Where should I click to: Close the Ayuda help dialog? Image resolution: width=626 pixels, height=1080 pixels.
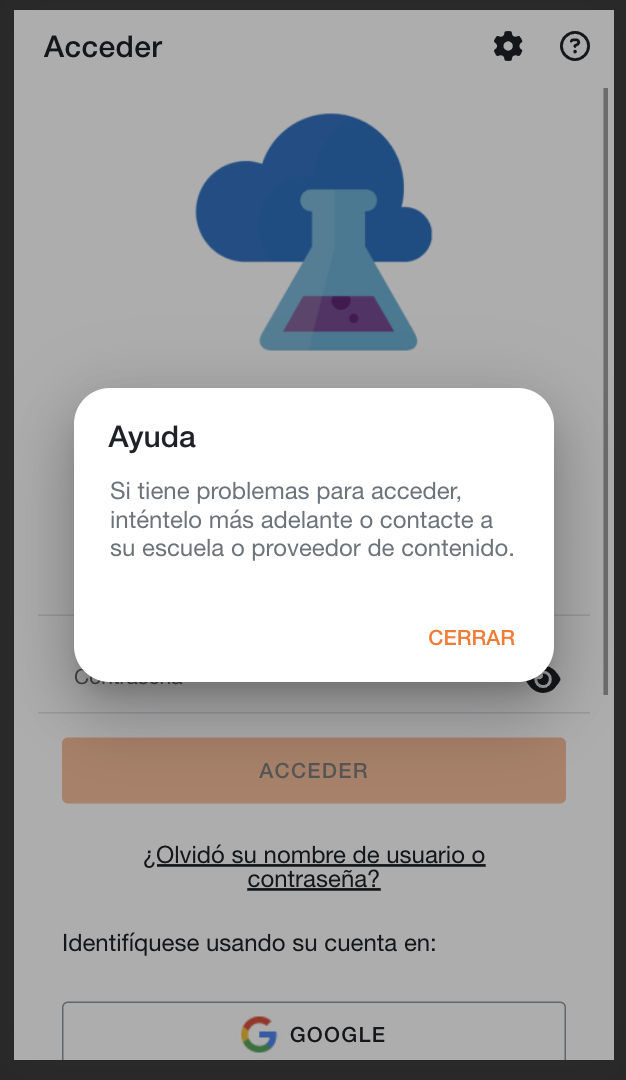point(471,637)
